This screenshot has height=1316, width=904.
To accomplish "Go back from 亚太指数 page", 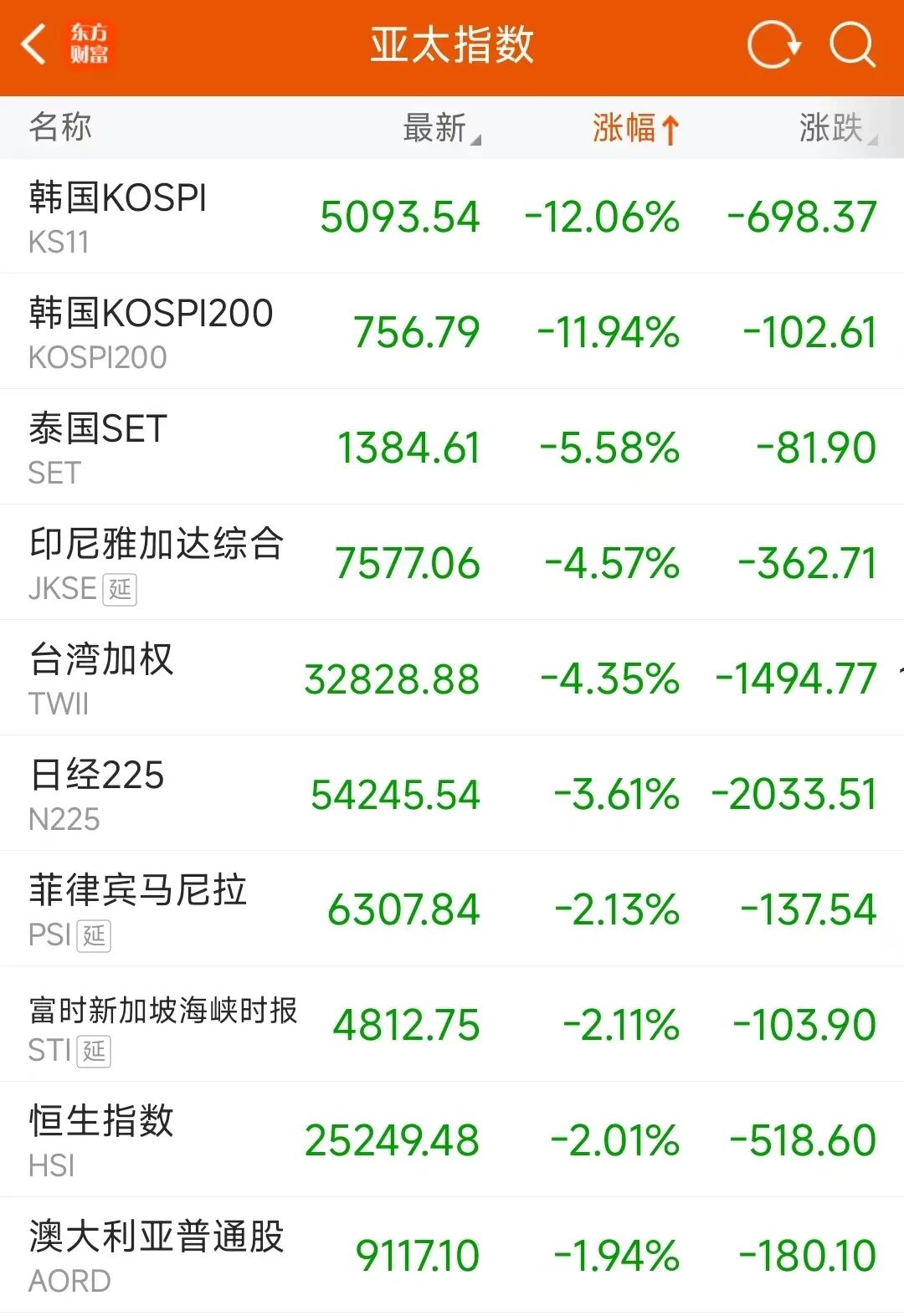I will [35, 45].
